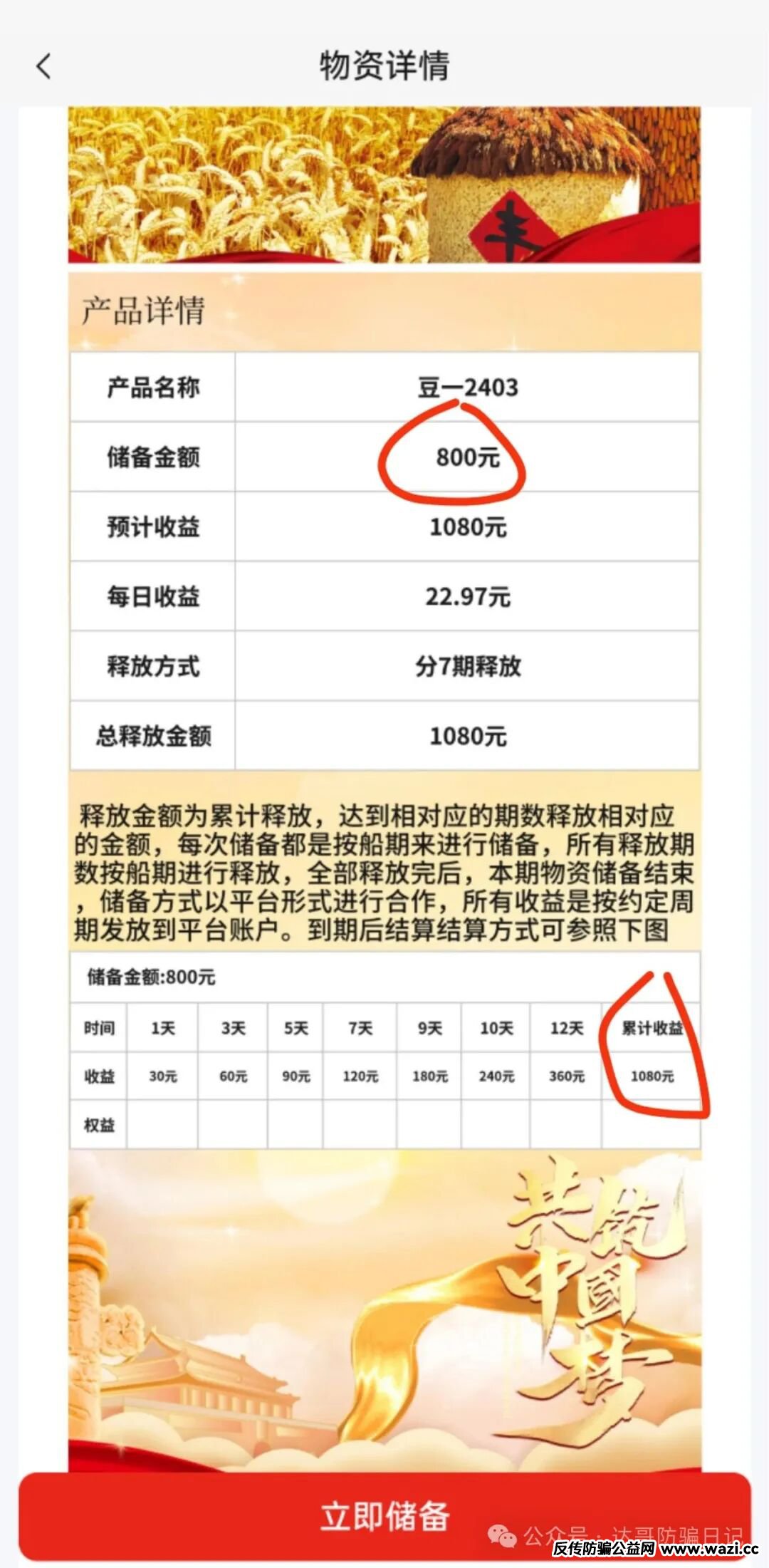Tap the 立即储备 button

(x=384, y=1516)
